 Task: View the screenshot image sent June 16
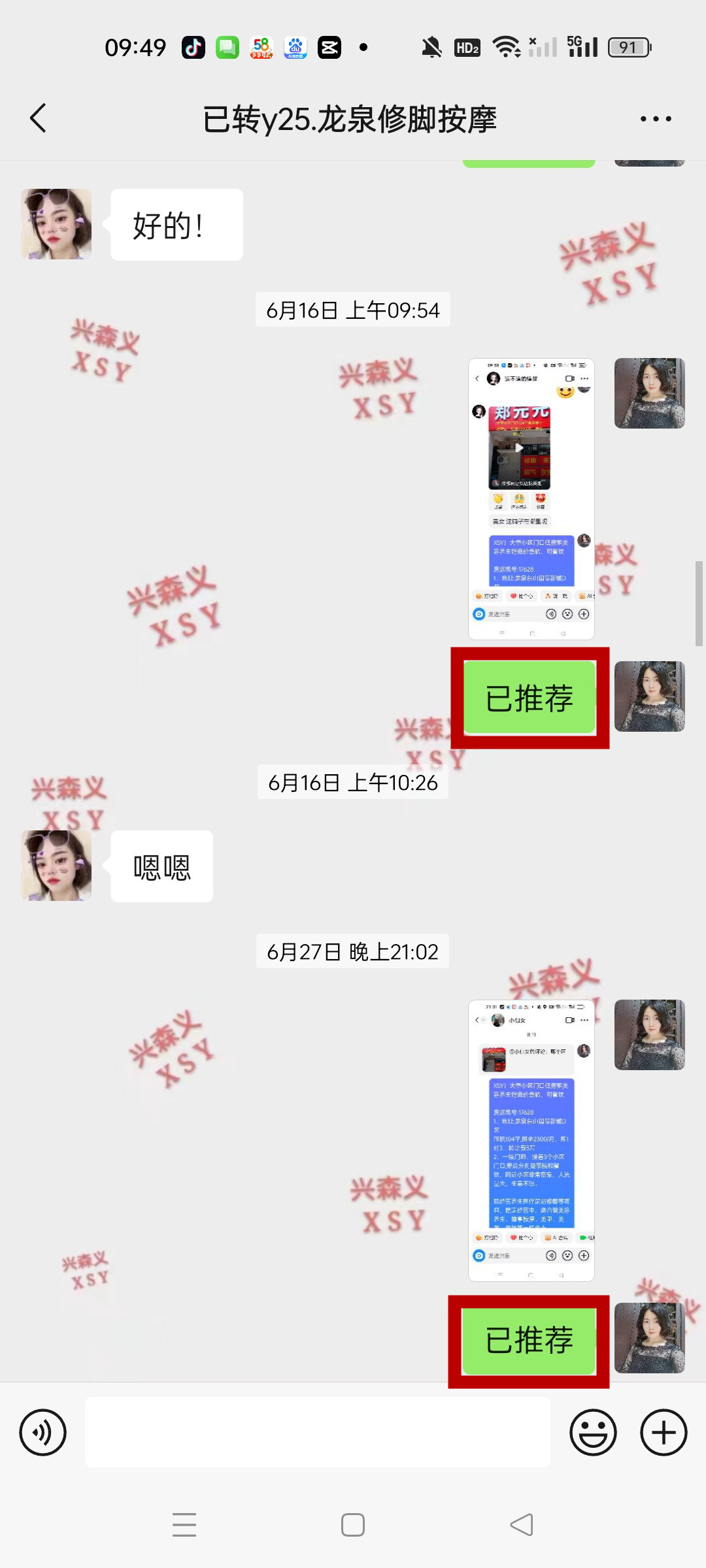(531, 498)
